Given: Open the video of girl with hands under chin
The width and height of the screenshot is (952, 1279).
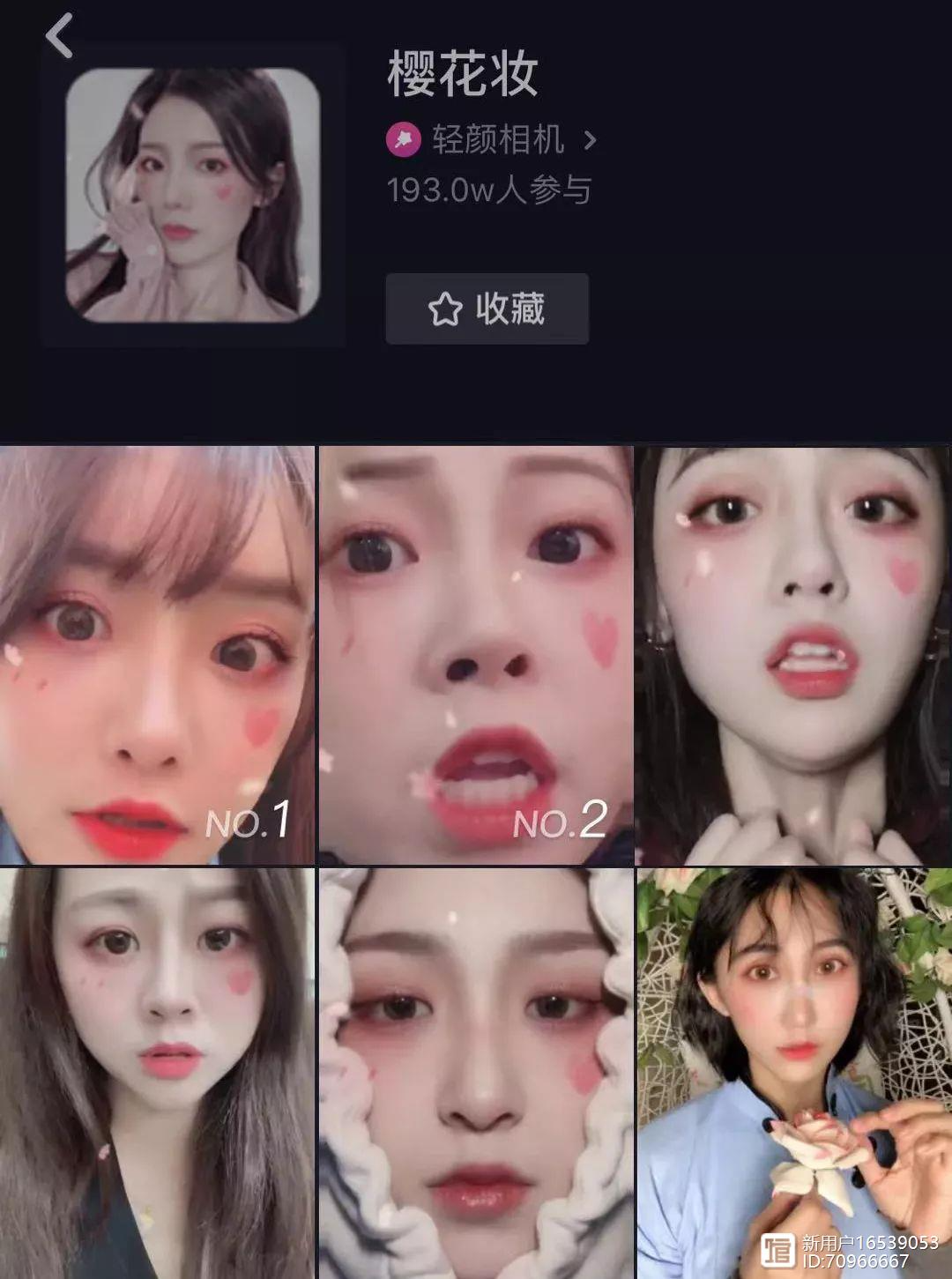Looking at the screenshot, I should coord(793,655).
